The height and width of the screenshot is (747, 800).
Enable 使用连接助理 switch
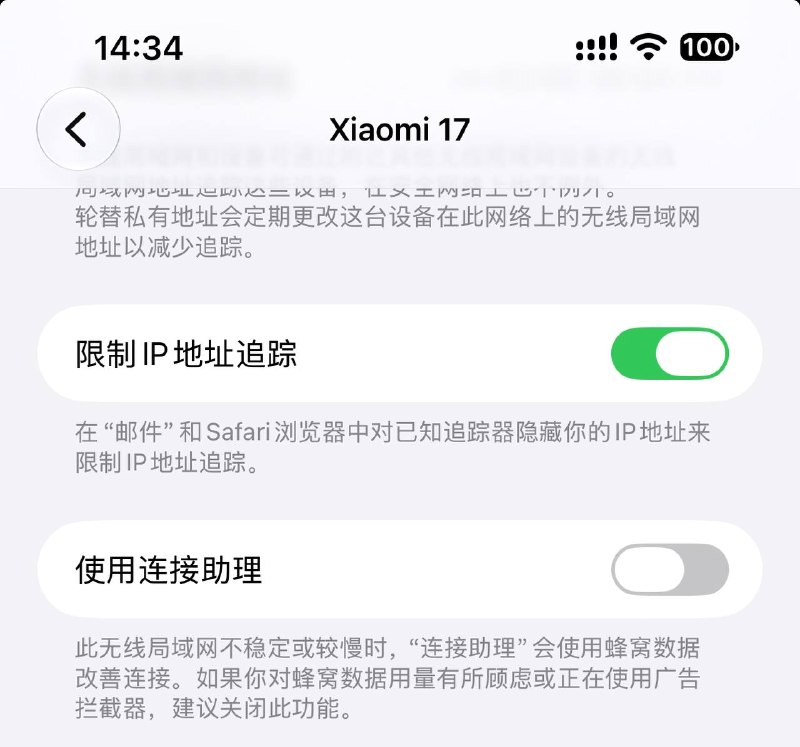(x=670, y=569)
